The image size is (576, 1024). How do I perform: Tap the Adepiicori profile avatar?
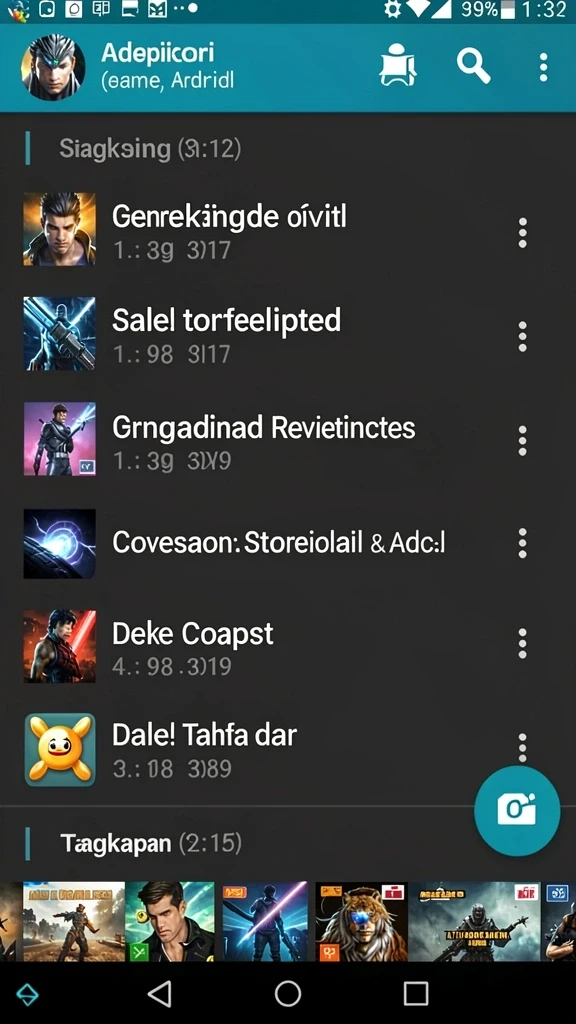tap(54, 67)
